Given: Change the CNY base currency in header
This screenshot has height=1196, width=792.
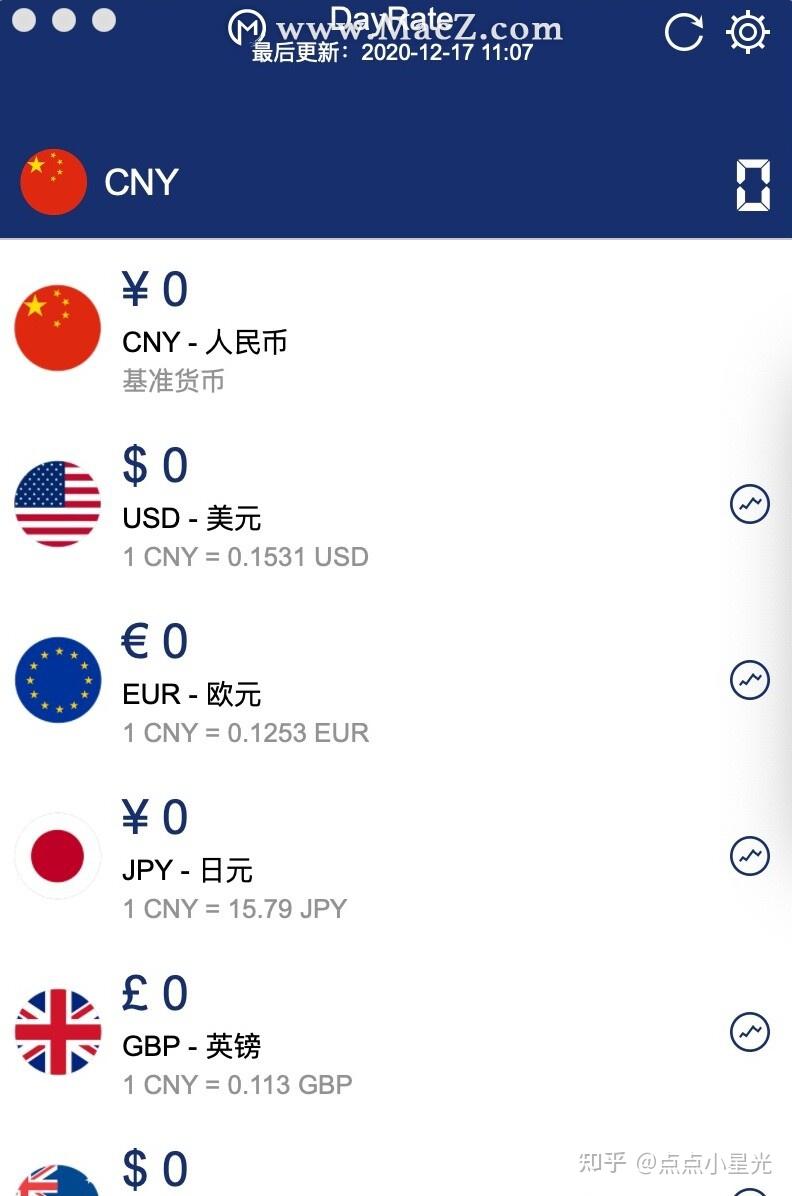Looking at the screenshot, I should [100, 182].
